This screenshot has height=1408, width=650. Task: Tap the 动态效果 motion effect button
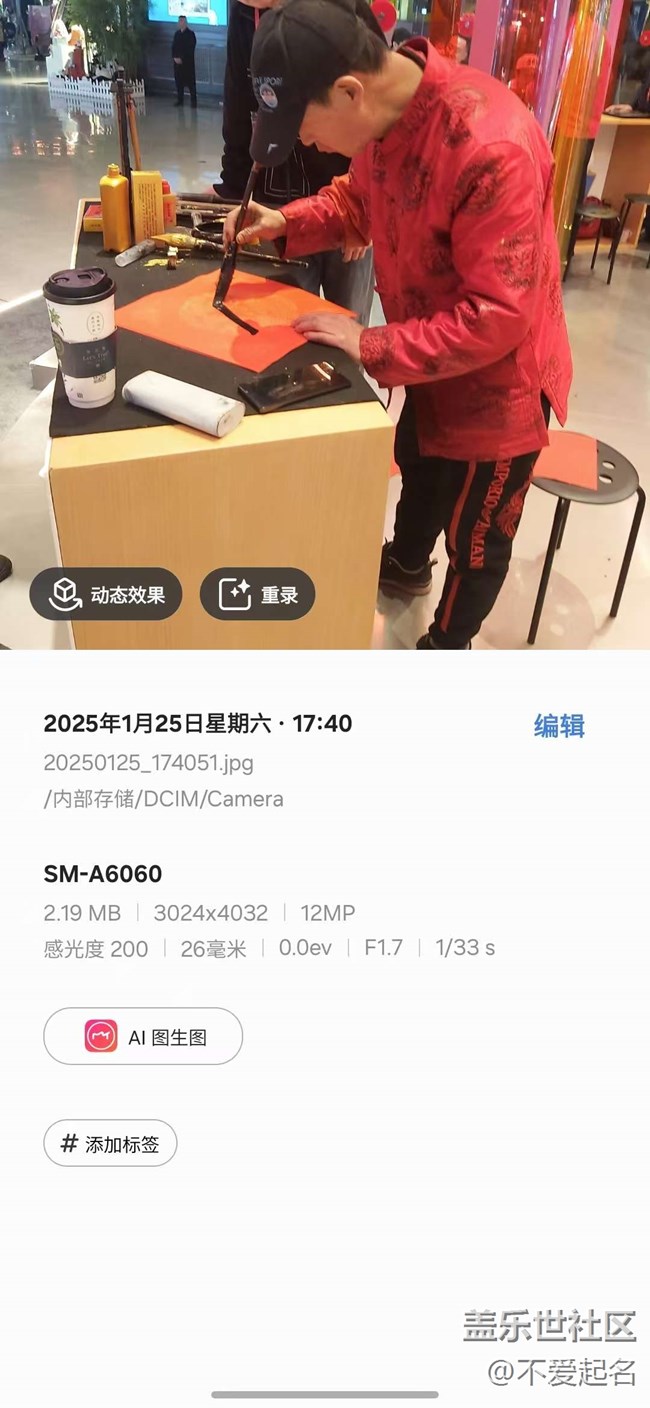(x=105, y=594)
